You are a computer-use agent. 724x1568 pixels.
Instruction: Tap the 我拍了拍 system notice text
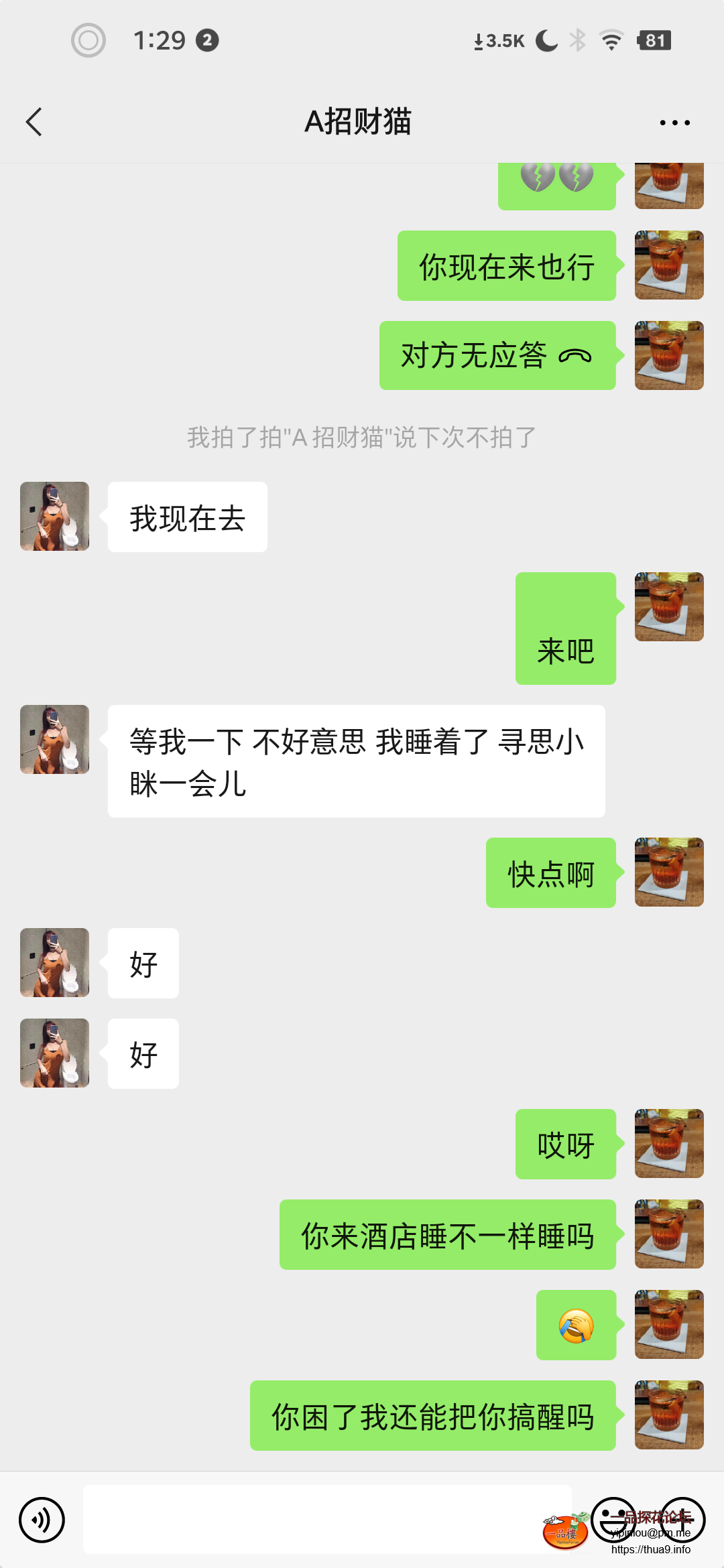360,436
